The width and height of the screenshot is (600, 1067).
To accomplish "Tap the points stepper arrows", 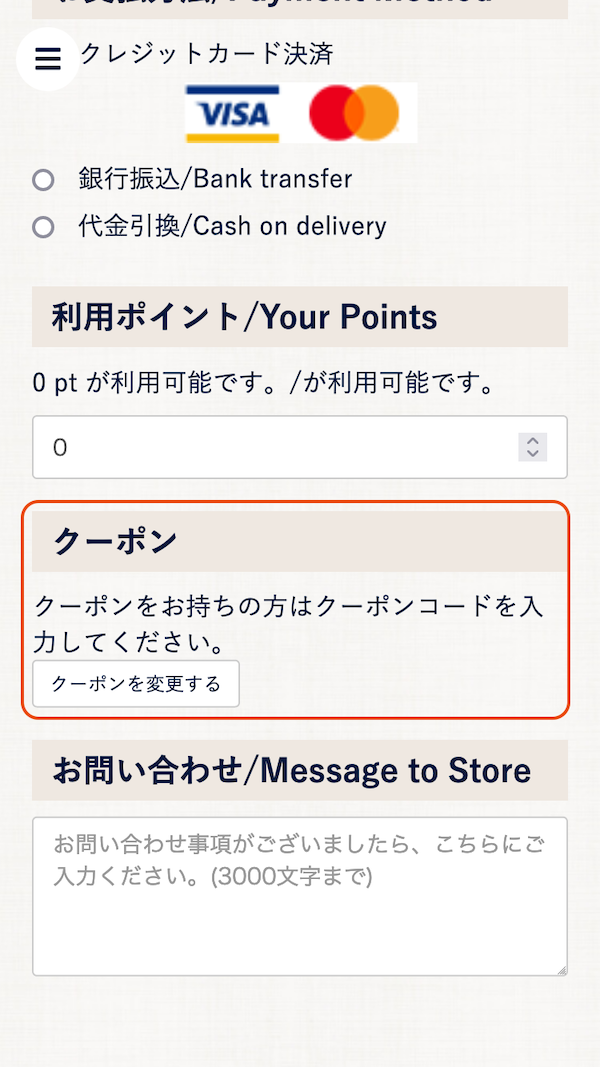I will pyautogui.click(x=533, y=447).
